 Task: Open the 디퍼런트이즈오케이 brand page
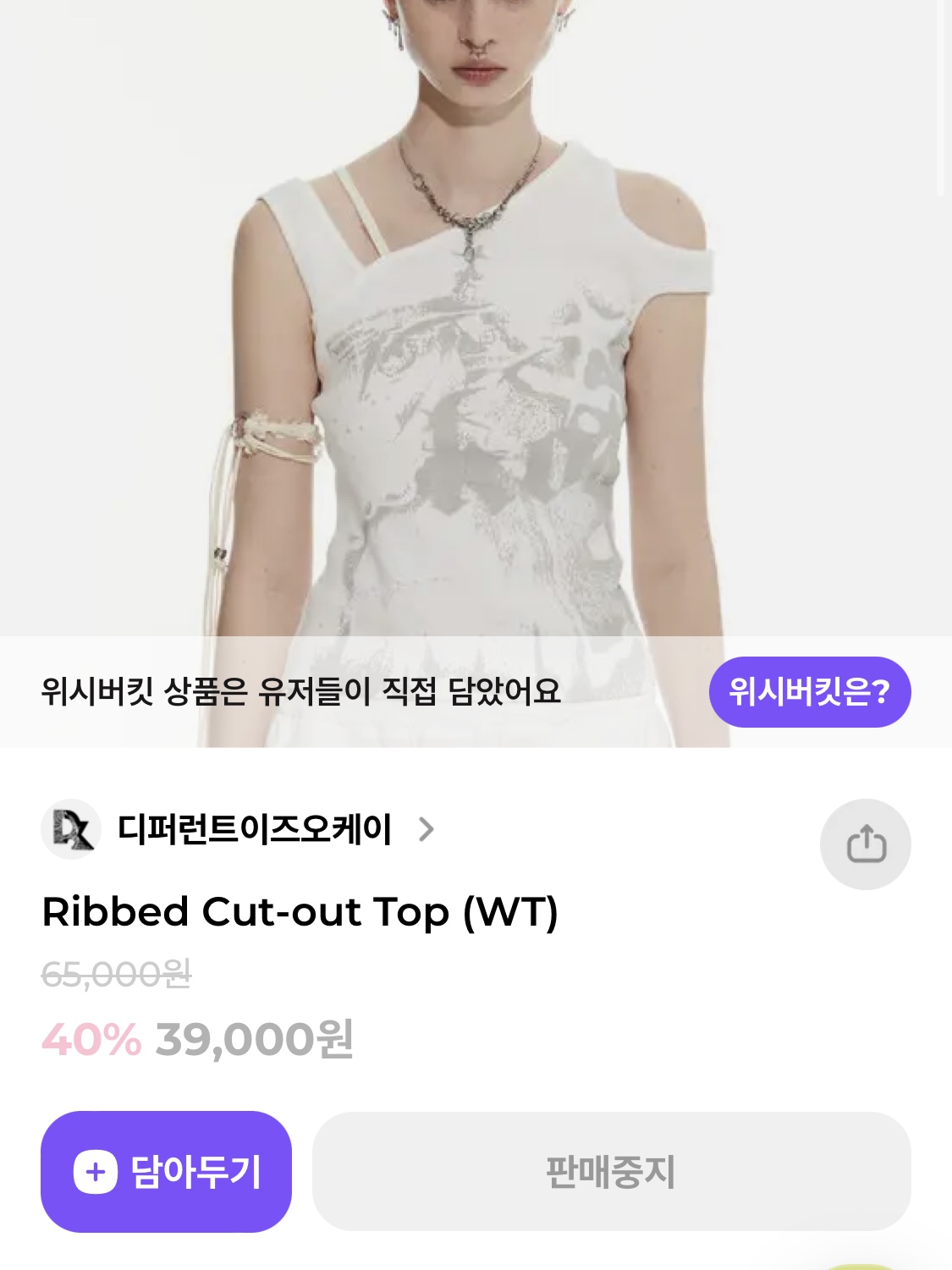[x=254, y=829]
